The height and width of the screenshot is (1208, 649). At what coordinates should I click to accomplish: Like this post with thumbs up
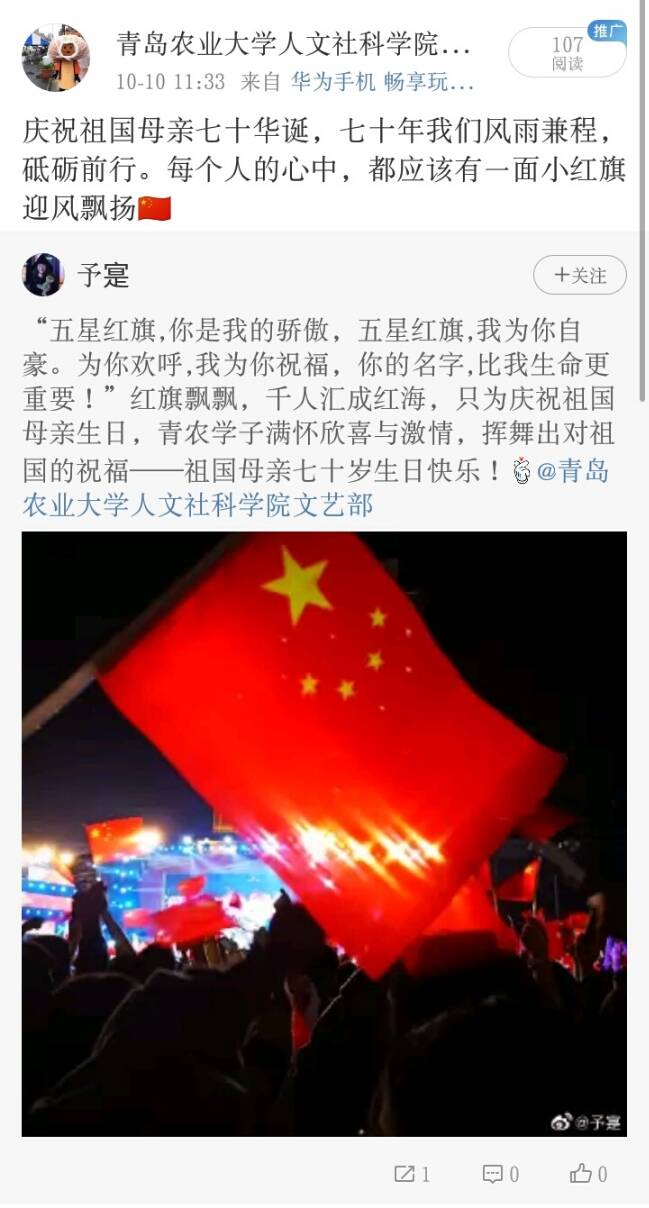588,1174
